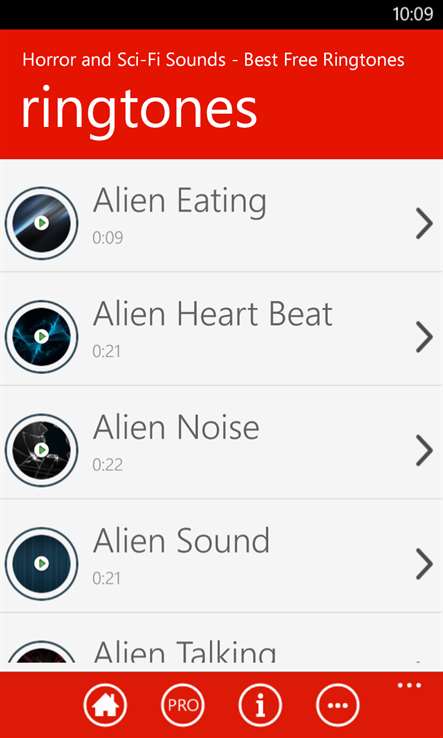Open Alien Eating details via its chevron
Viewport: 443px width, 738px height.
(425, 224)
